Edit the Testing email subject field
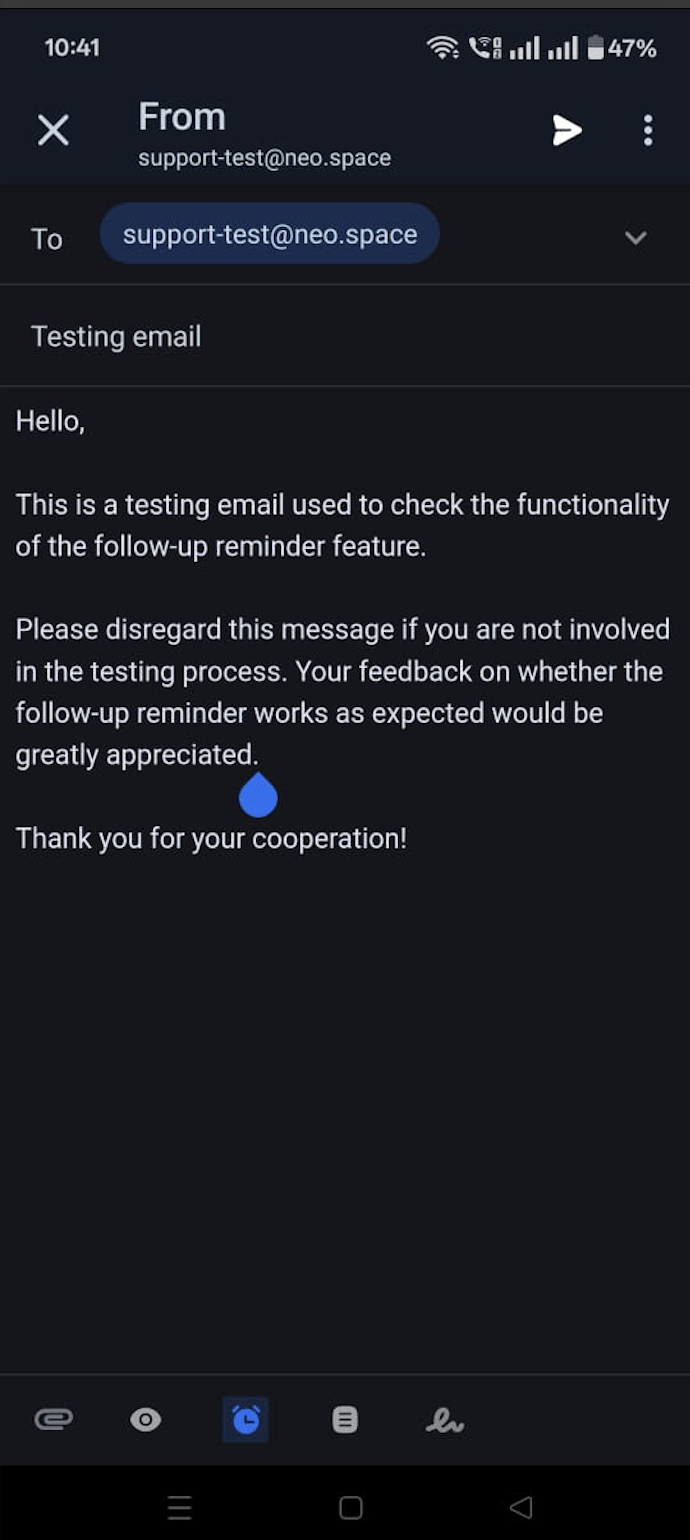 tap(345, 336)
